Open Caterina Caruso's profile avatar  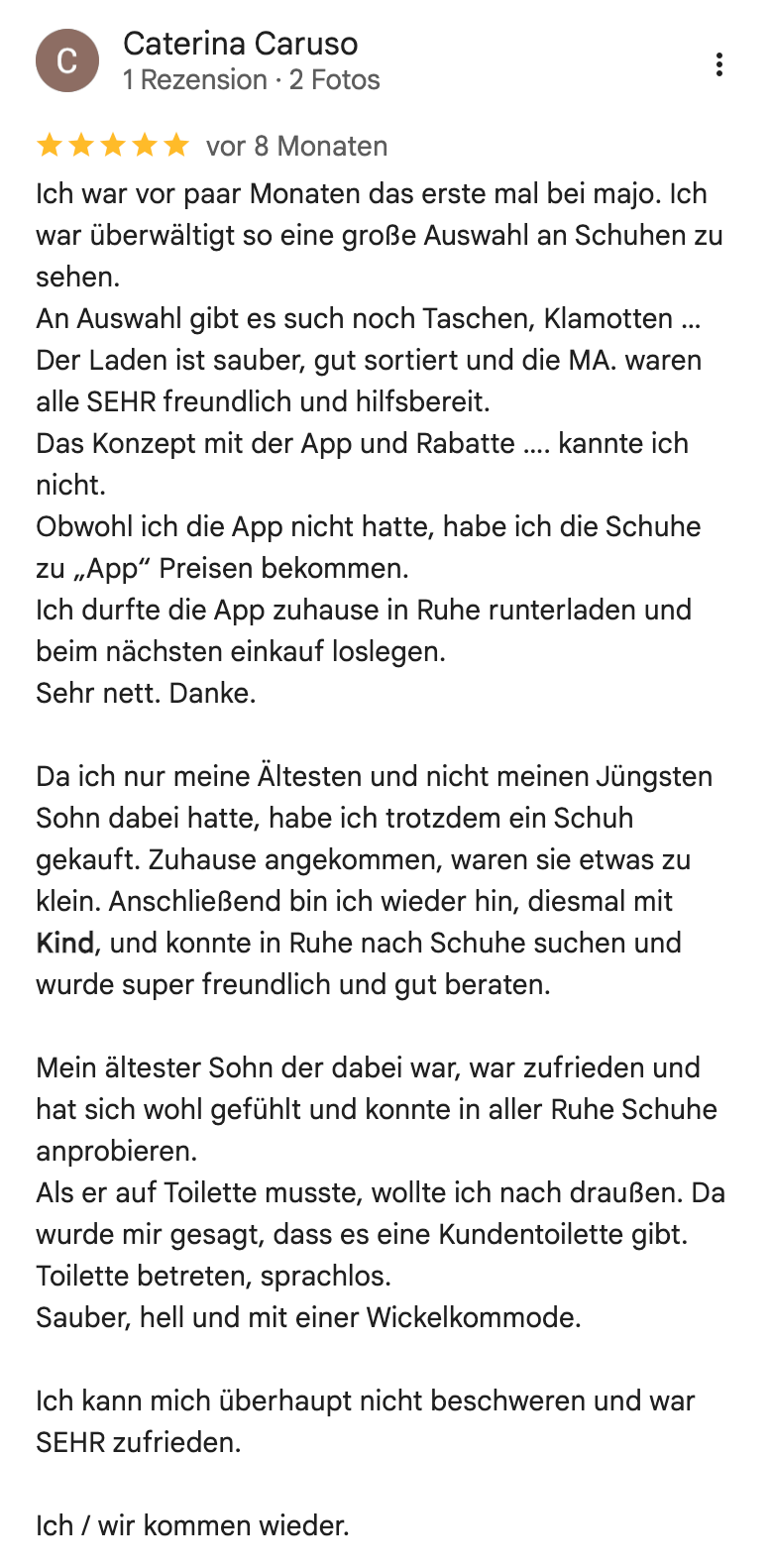point(67,61)
